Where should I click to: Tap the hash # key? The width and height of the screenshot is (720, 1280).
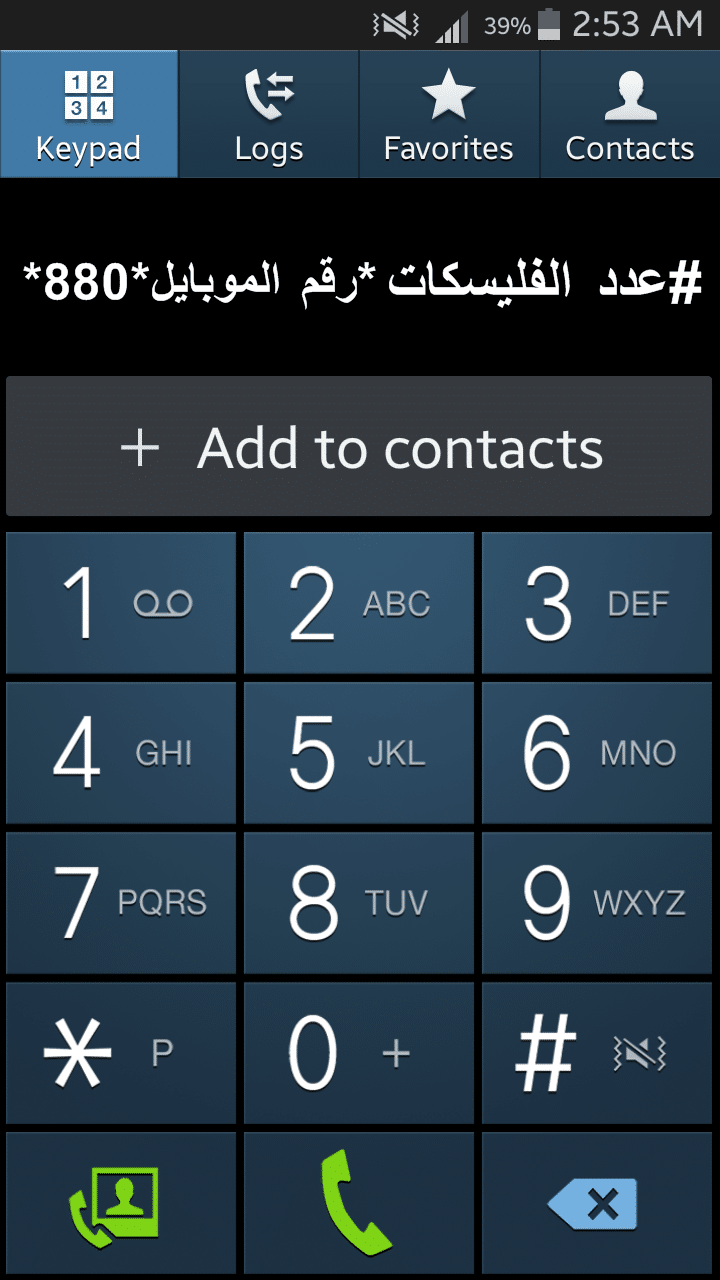point(597,1053)
